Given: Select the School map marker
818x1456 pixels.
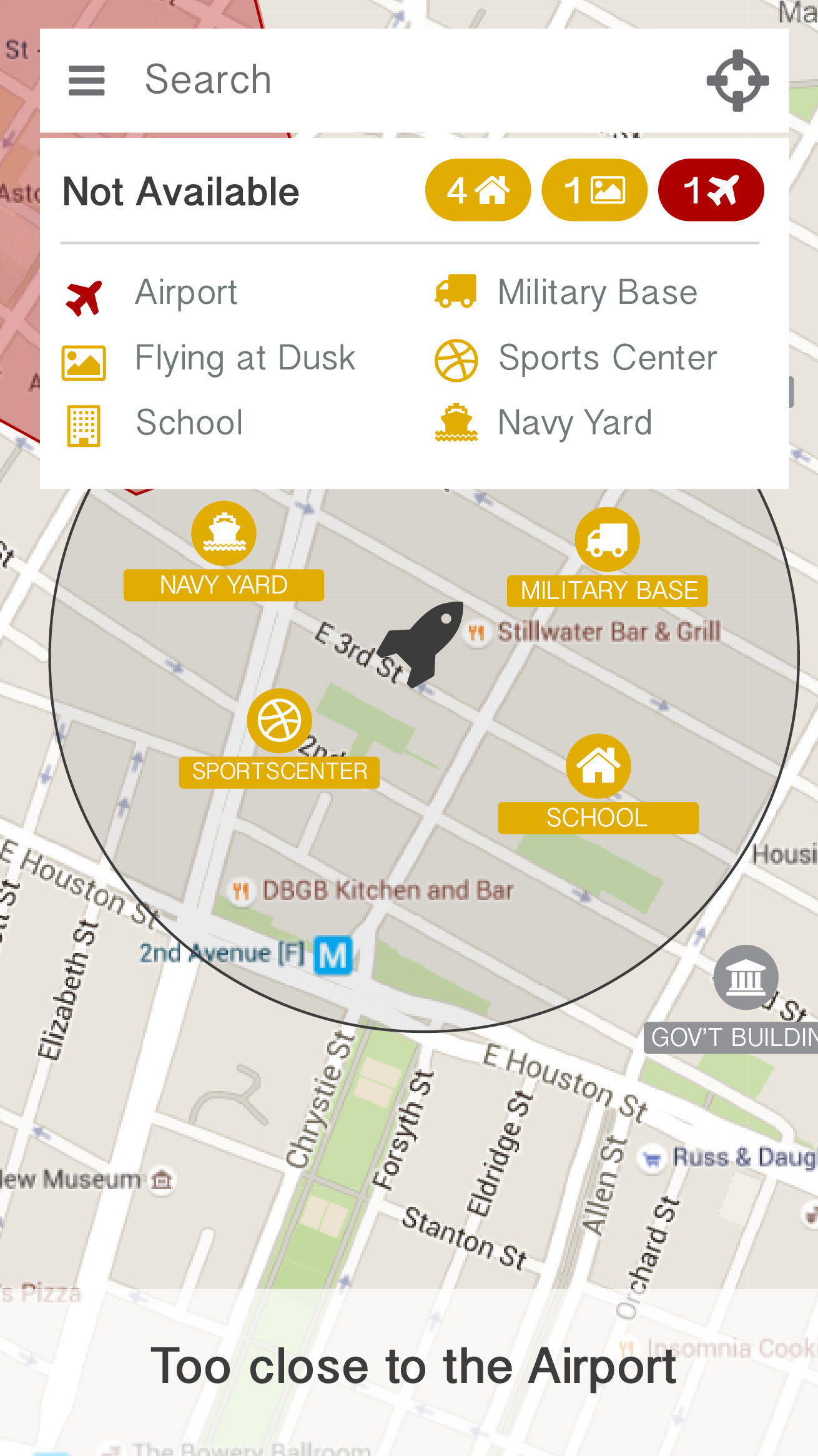Looking at the screenshot, I should [x=598, y=767].
